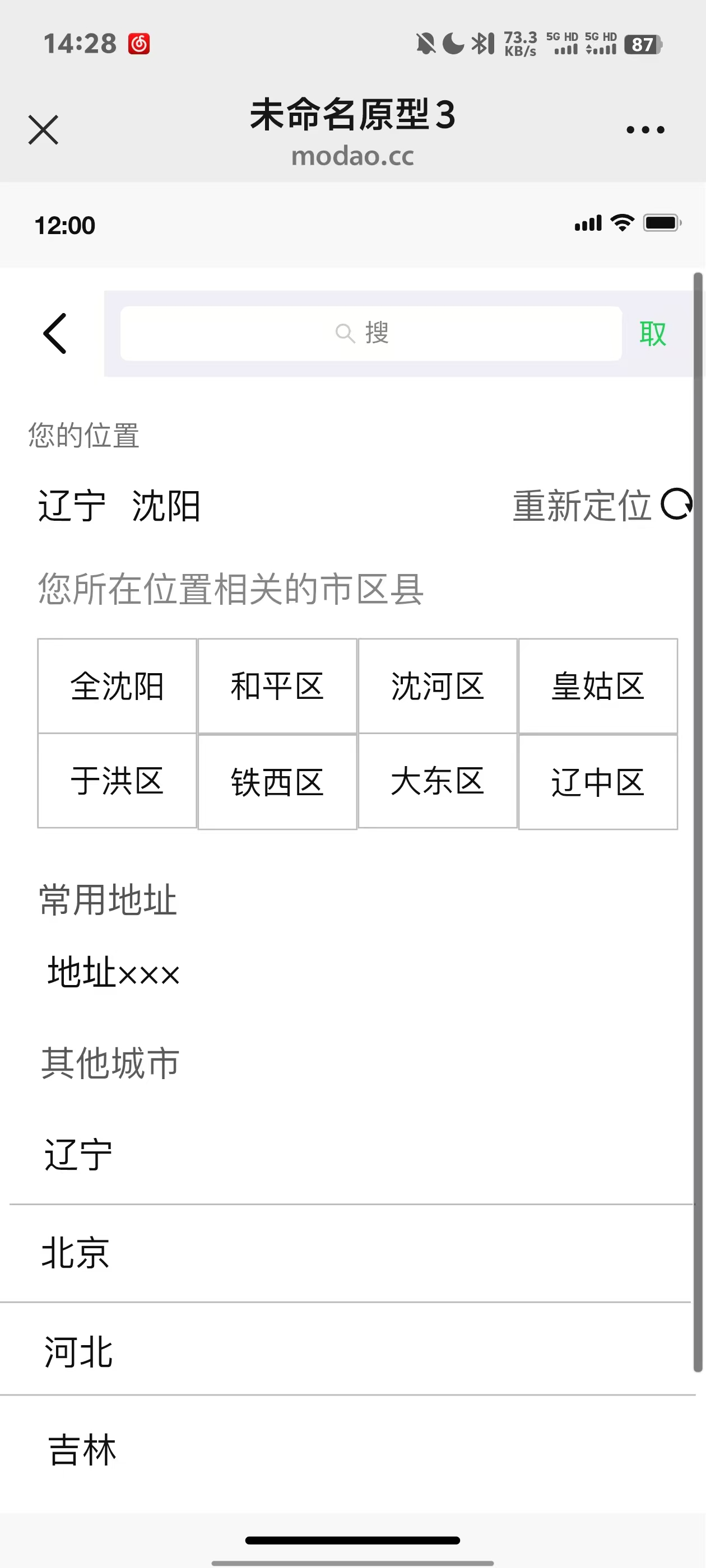The width and height of the screenshot is (706, 1568).
Task: Cancel search with the green 取 button
Action: [x=652, y=334]
